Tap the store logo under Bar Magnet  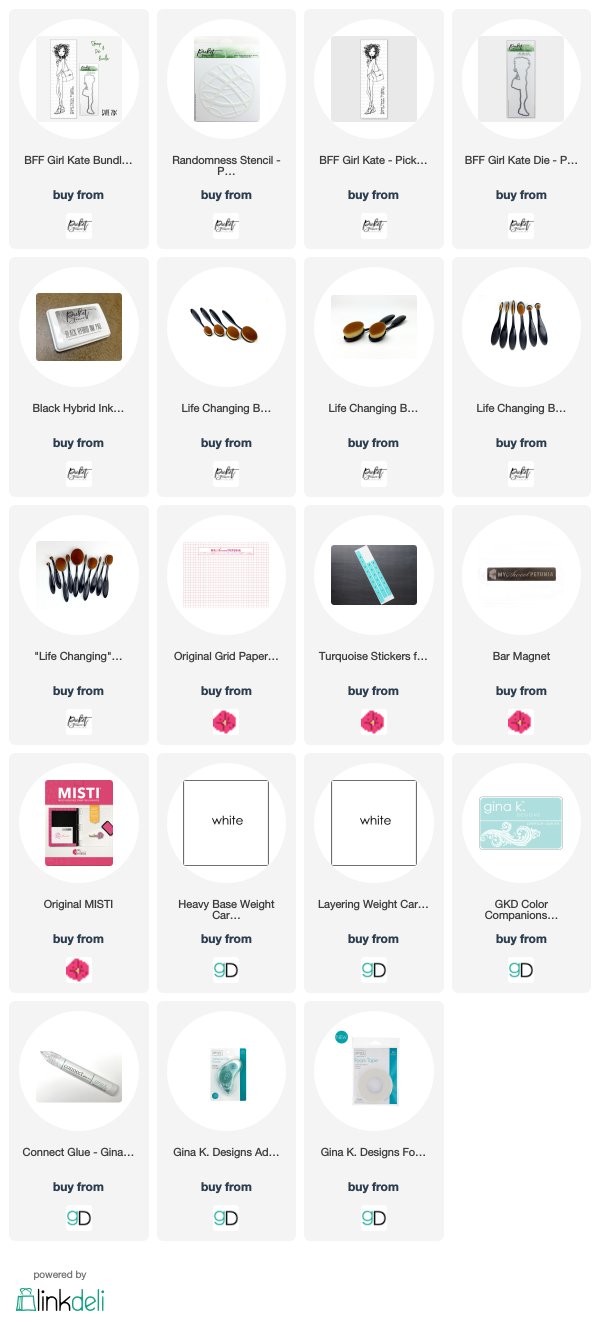(521, 721)
